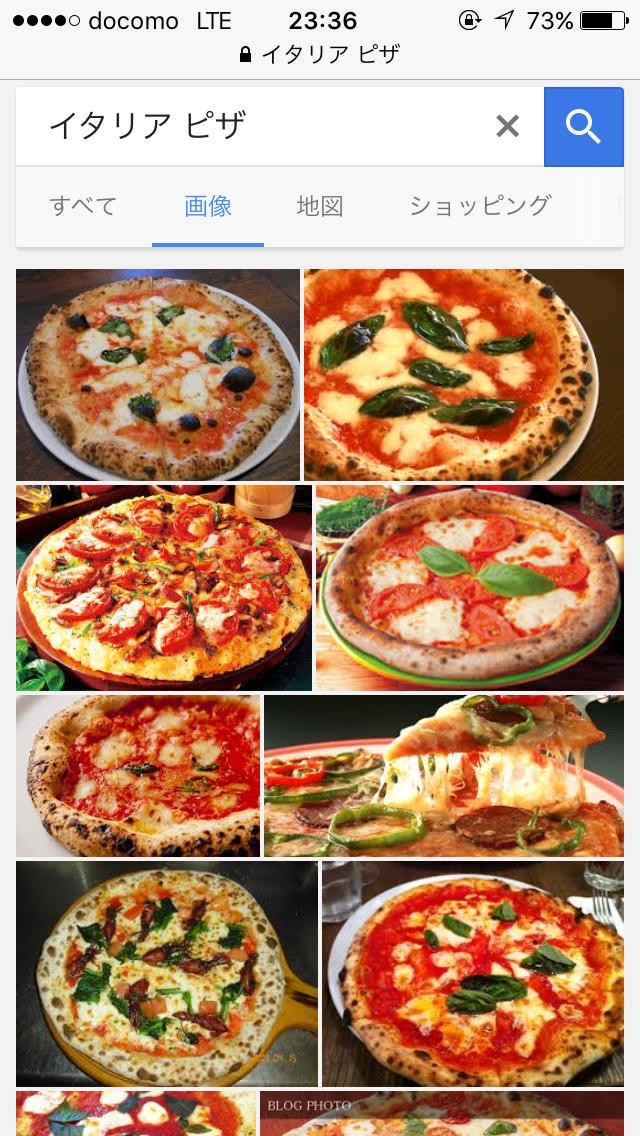Open the pizza image with black olives
640x1136 pixels.
(x=158, y=374)
